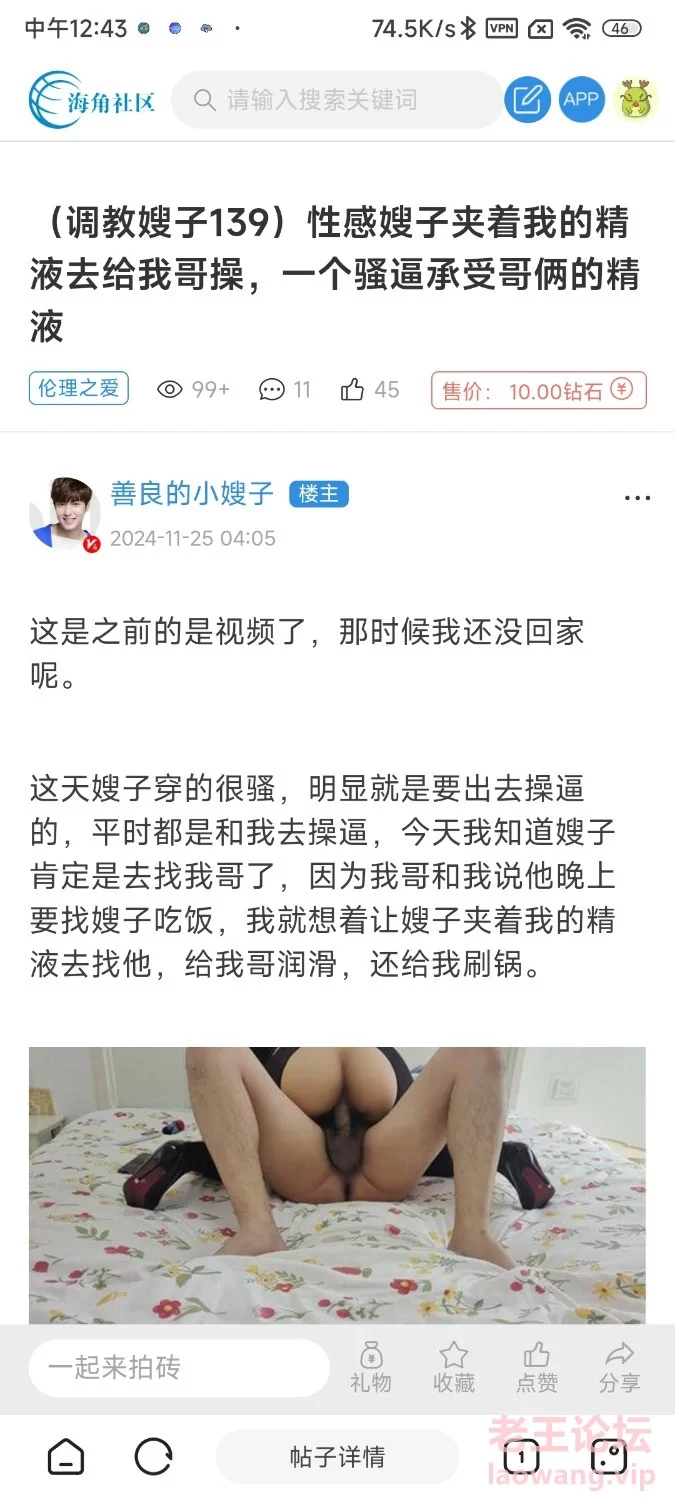Tap the 帖子详情 address bar

click(x=337, y=1457)
